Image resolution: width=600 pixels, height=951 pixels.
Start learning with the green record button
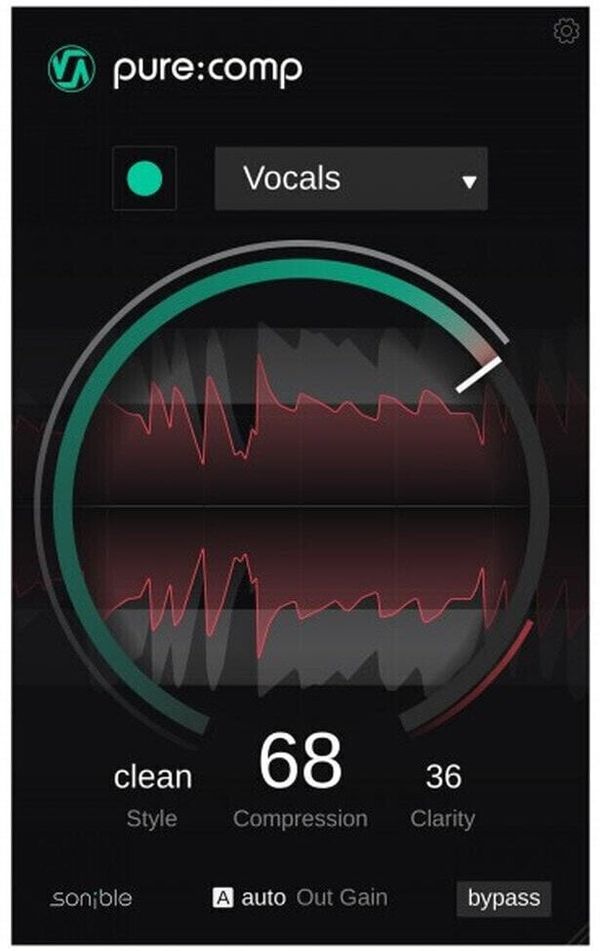145,178
